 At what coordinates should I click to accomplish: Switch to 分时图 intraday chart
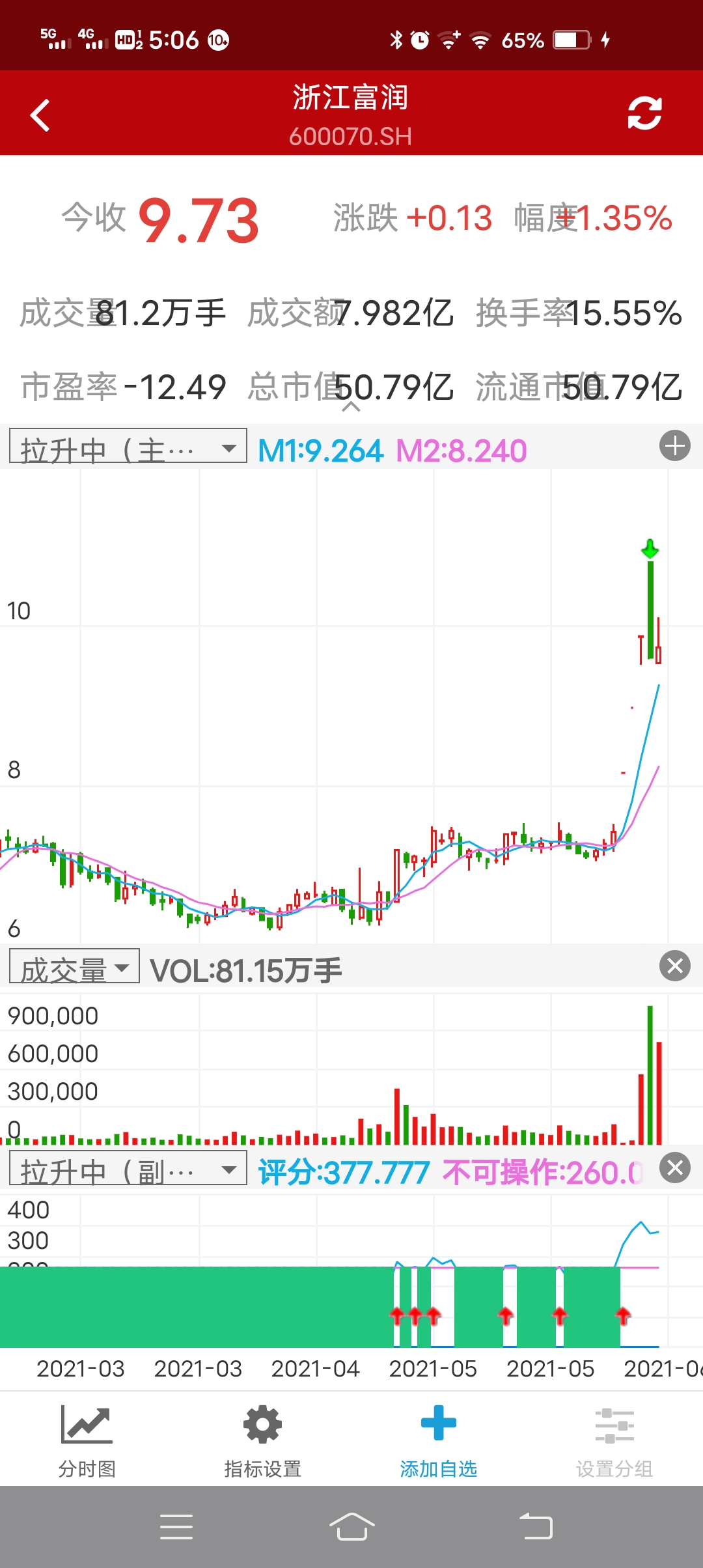[x=87, y=1440]
